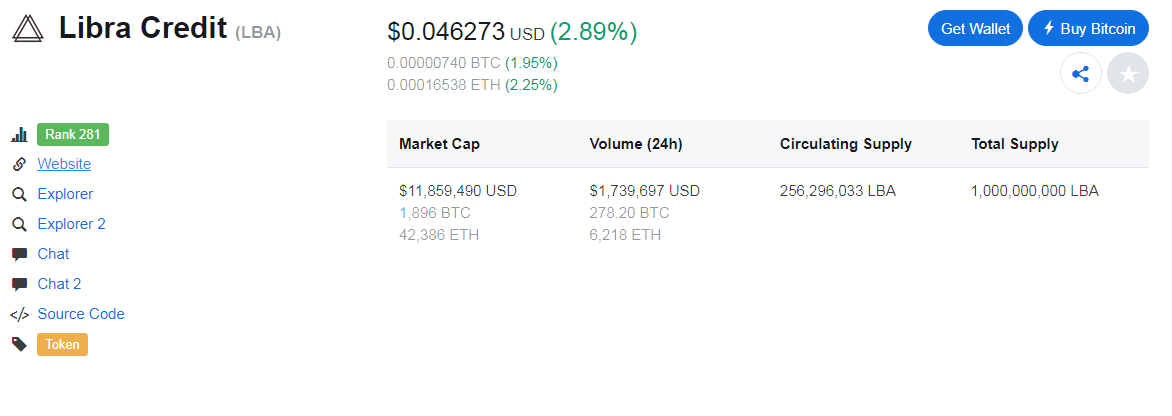Image resolution: width=1172 pixels, height=416 pixels.
Task: Tap the Get Wallet button
Action: [975, 28]
